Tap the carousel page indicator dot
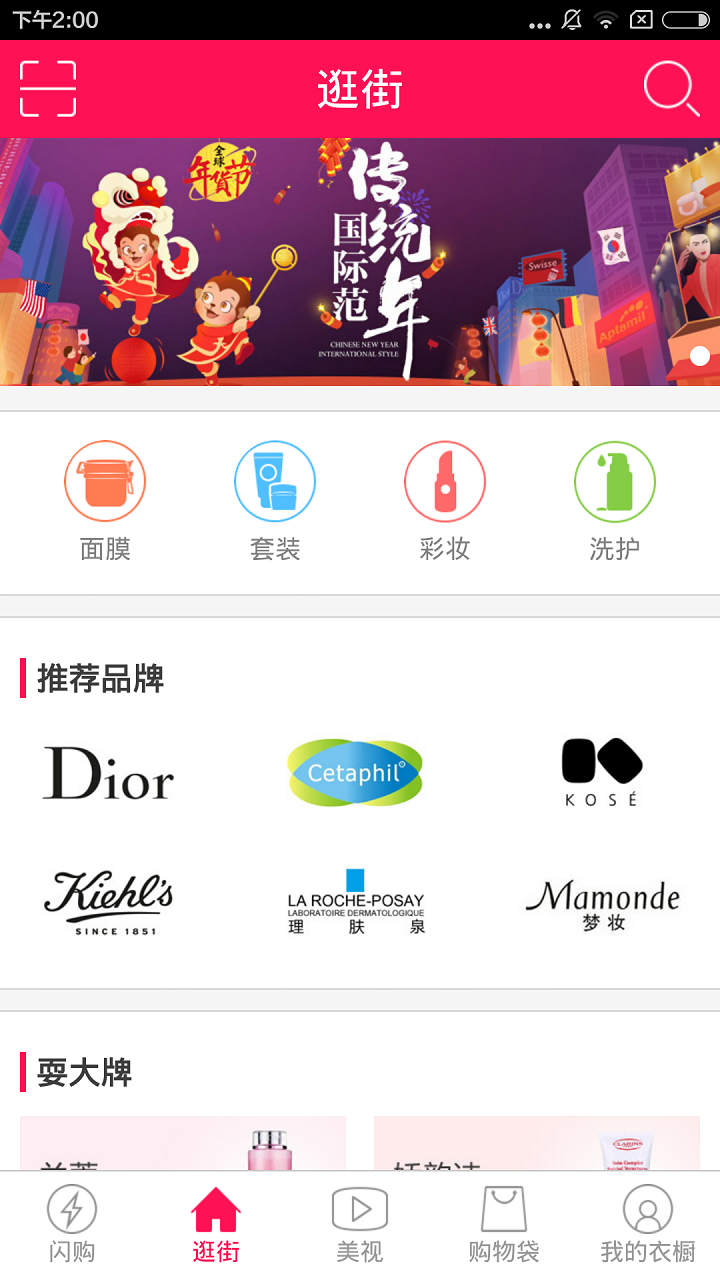This screenshot has height=1280, width=720. point(699,356)
